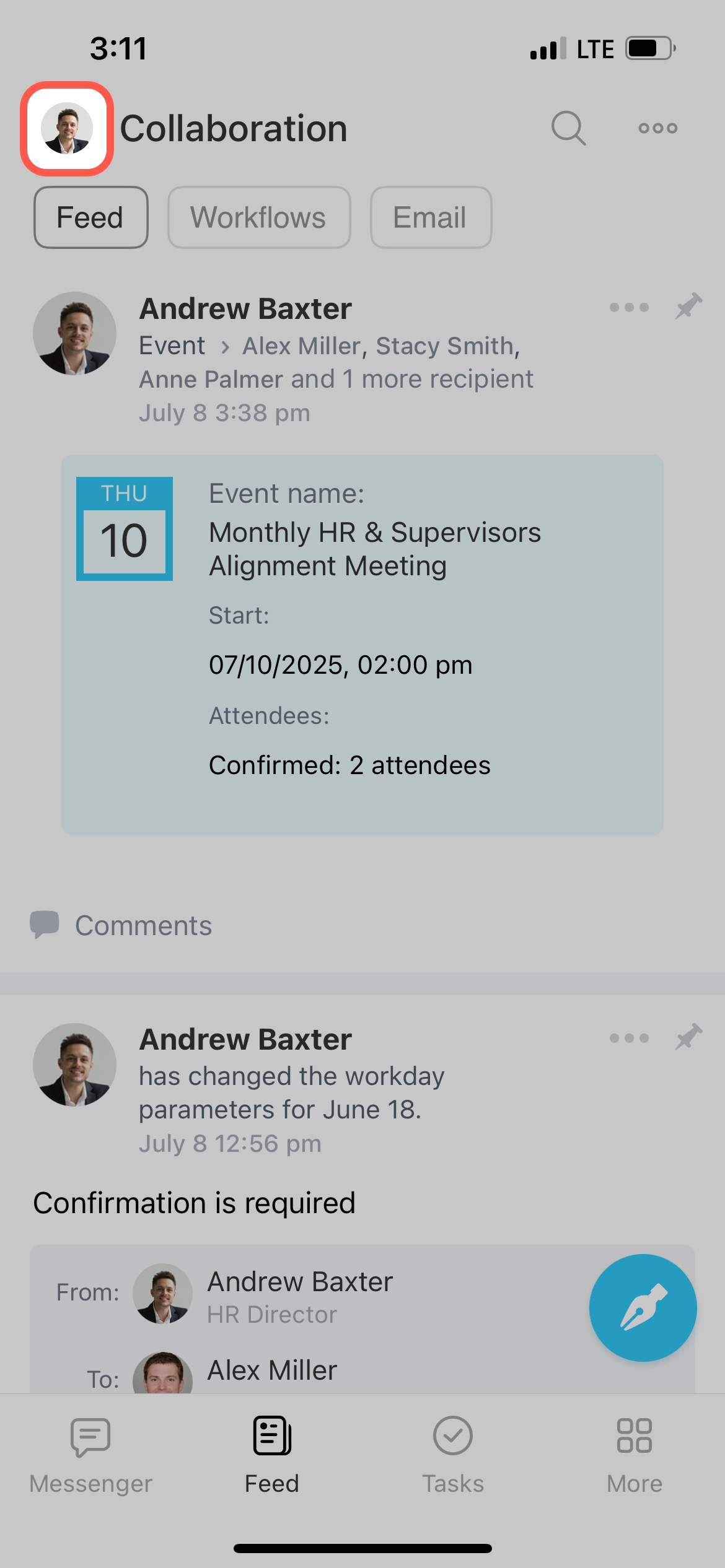The height and width of the screenshot is (1568, 725).
Task: Pin the Monthly HR meeting event post
Action: click(x=688, y=306)
